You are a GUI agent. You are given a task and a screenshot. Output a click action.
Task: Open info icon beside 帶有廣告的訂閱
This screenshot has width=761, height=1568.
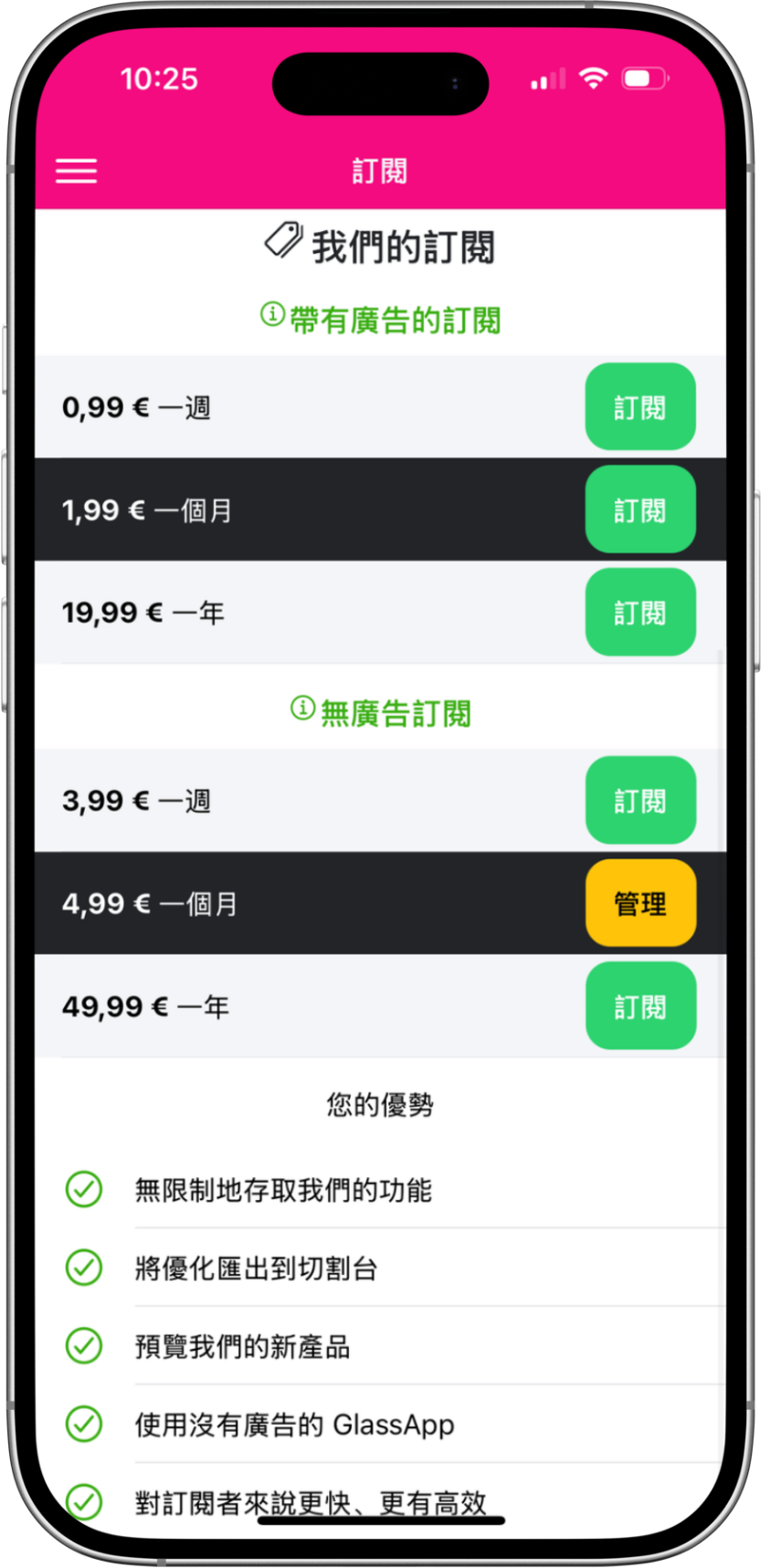tap(272, 315)
